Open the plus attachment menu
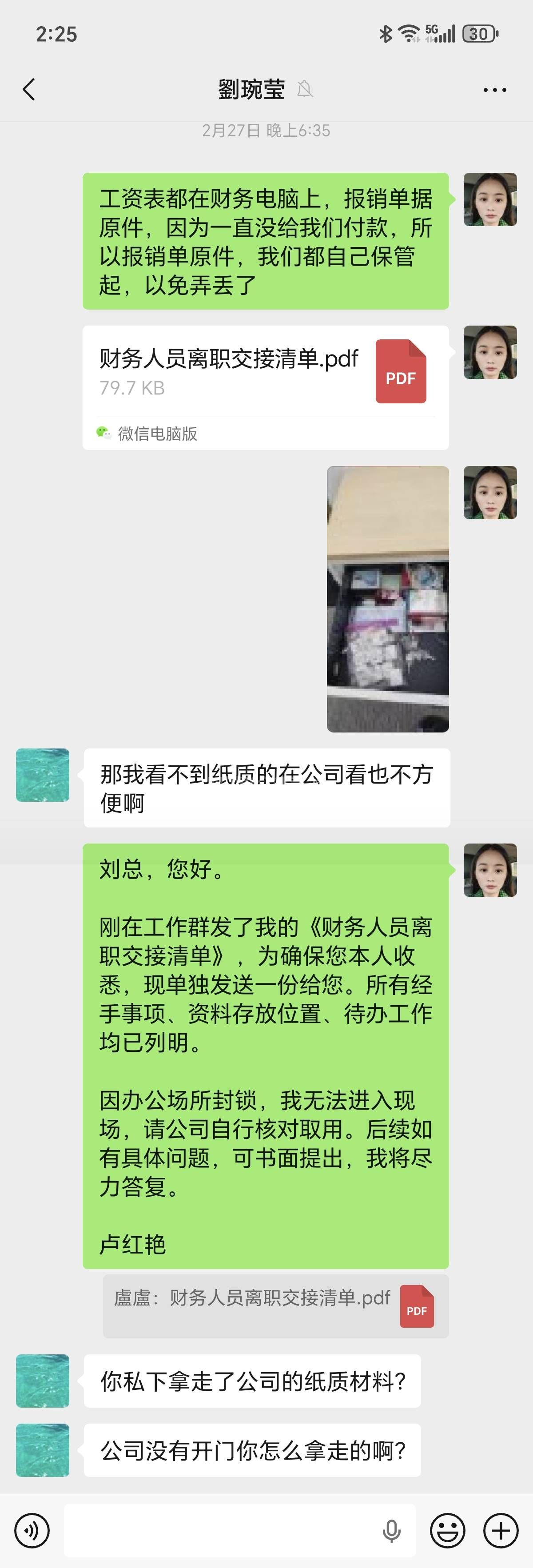 tap(501, 1530)
